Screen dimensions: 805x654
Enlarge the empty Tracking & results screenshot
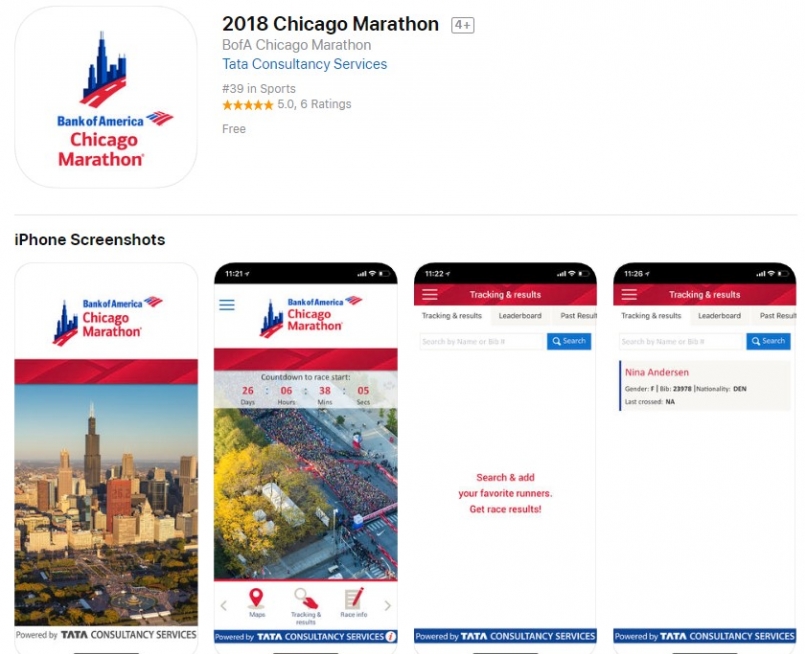click(505, 455)
